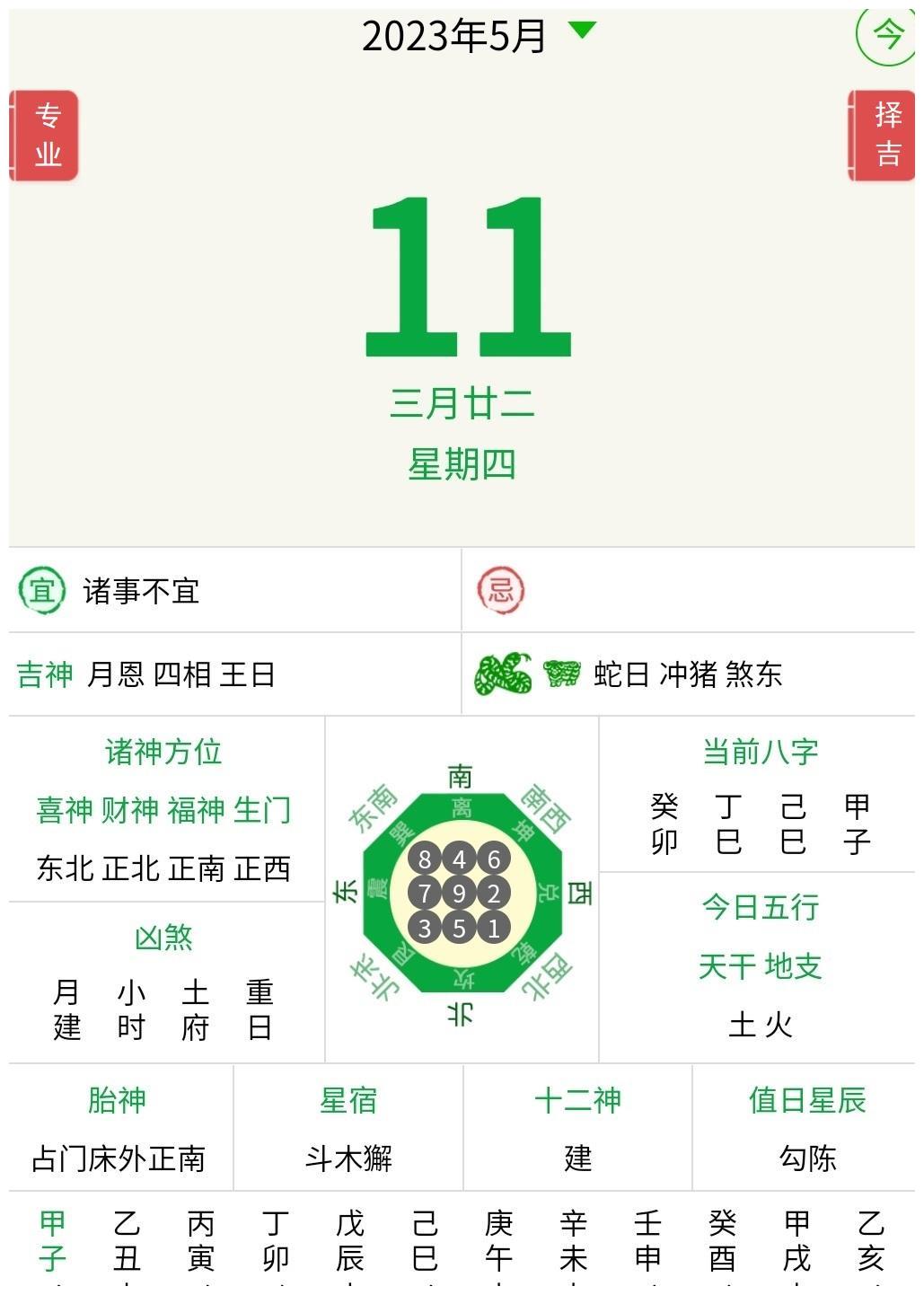924x1295 pixels.
Task: Open the 专业 side tab
Action: [x=46, y=136]
